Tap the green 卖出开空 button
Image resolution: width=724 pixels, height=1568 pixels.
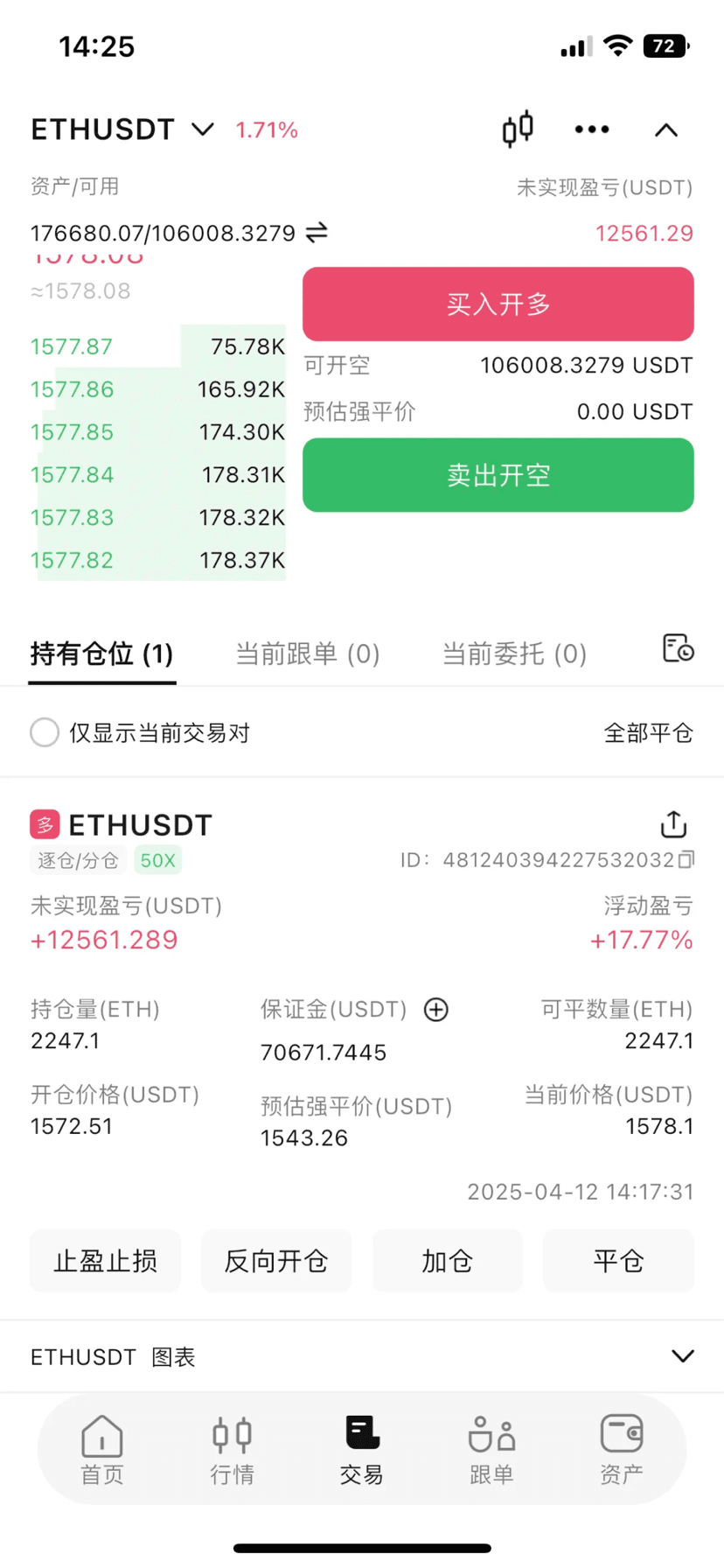pos(498,475)
